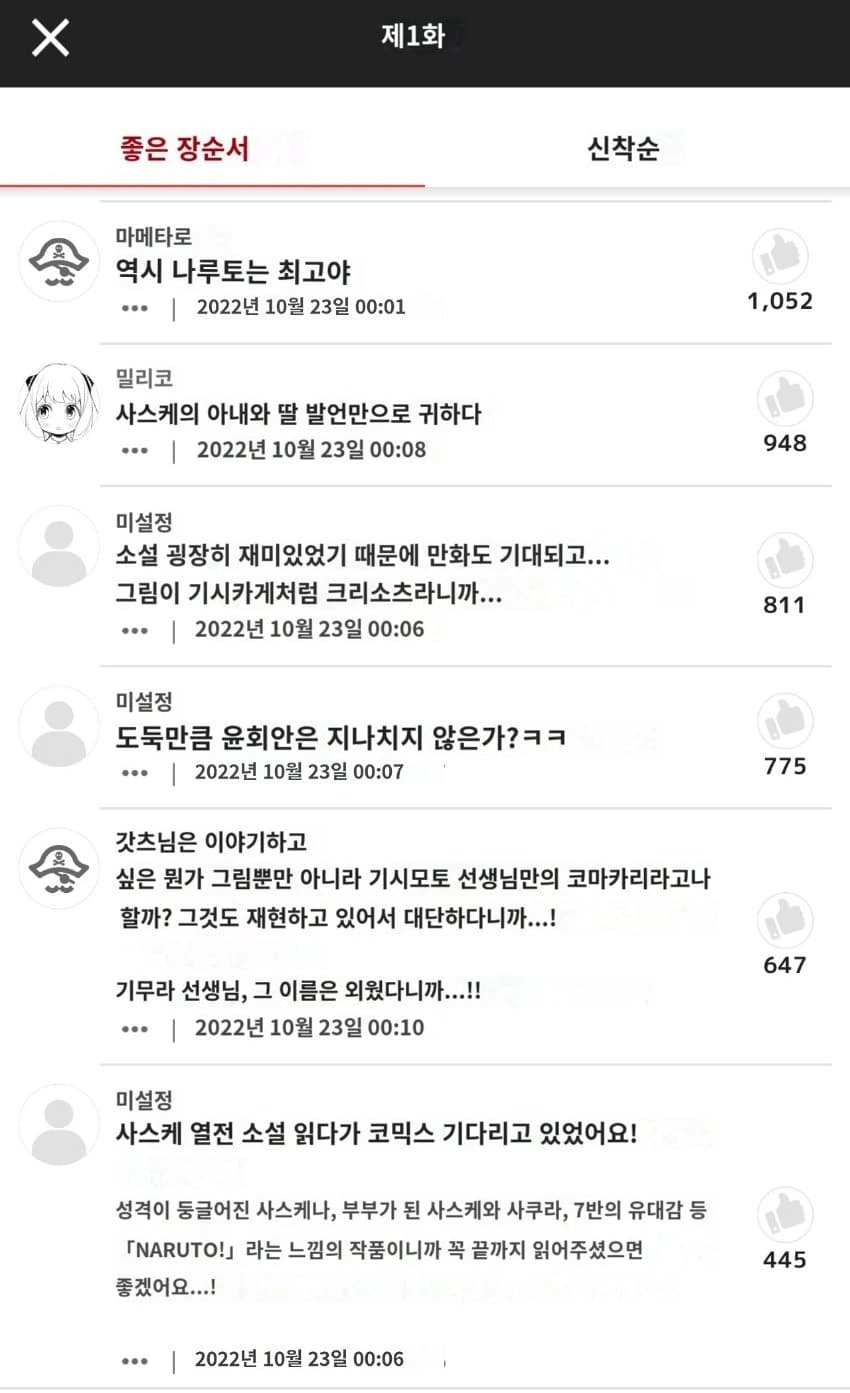Like 마메타로's comment about 나루토

coord(780,257)
